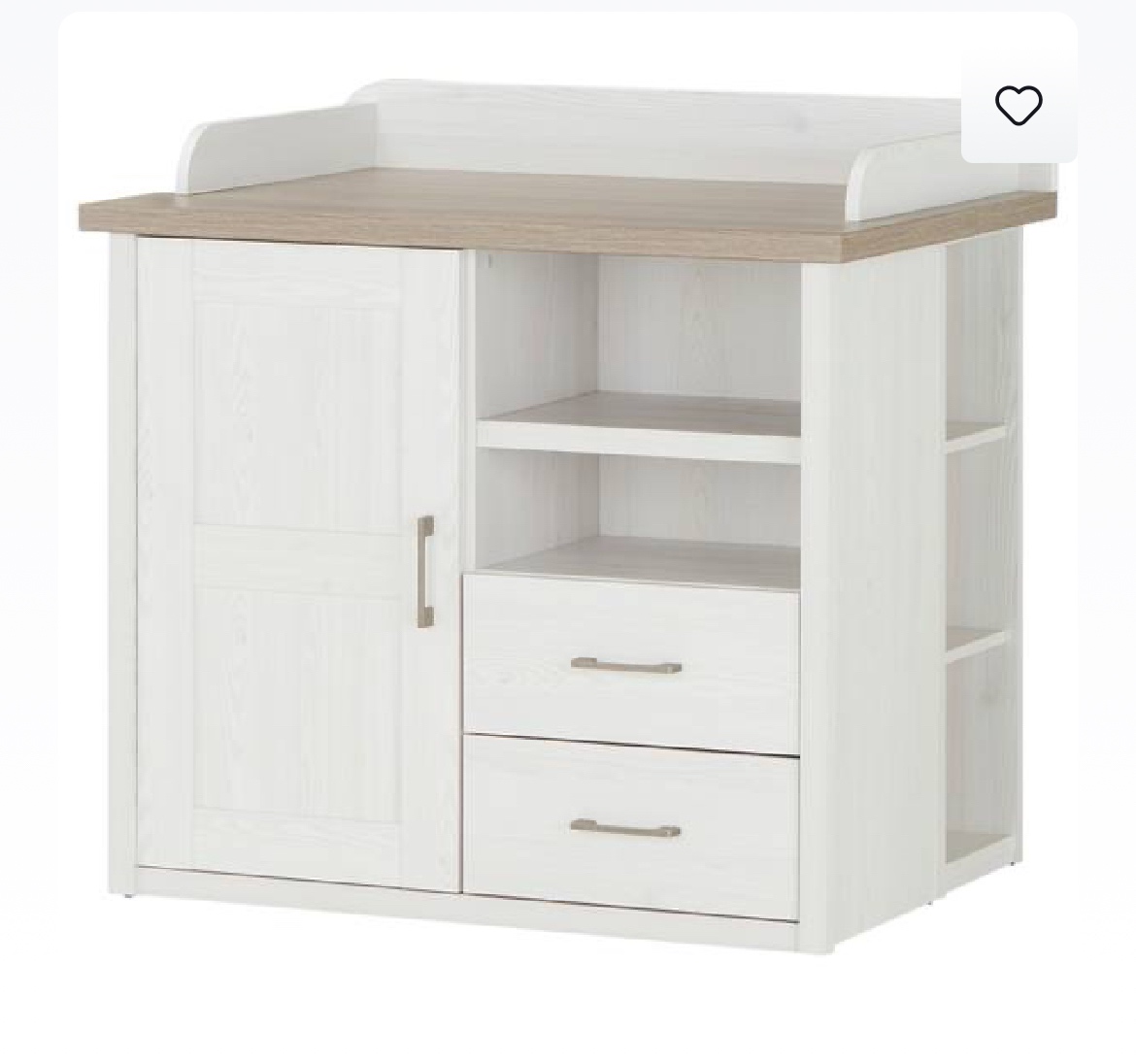This screenshot has height=1064, width=1136.
Task: Add the changing table to wishlist
Action: click(1018, 106)
